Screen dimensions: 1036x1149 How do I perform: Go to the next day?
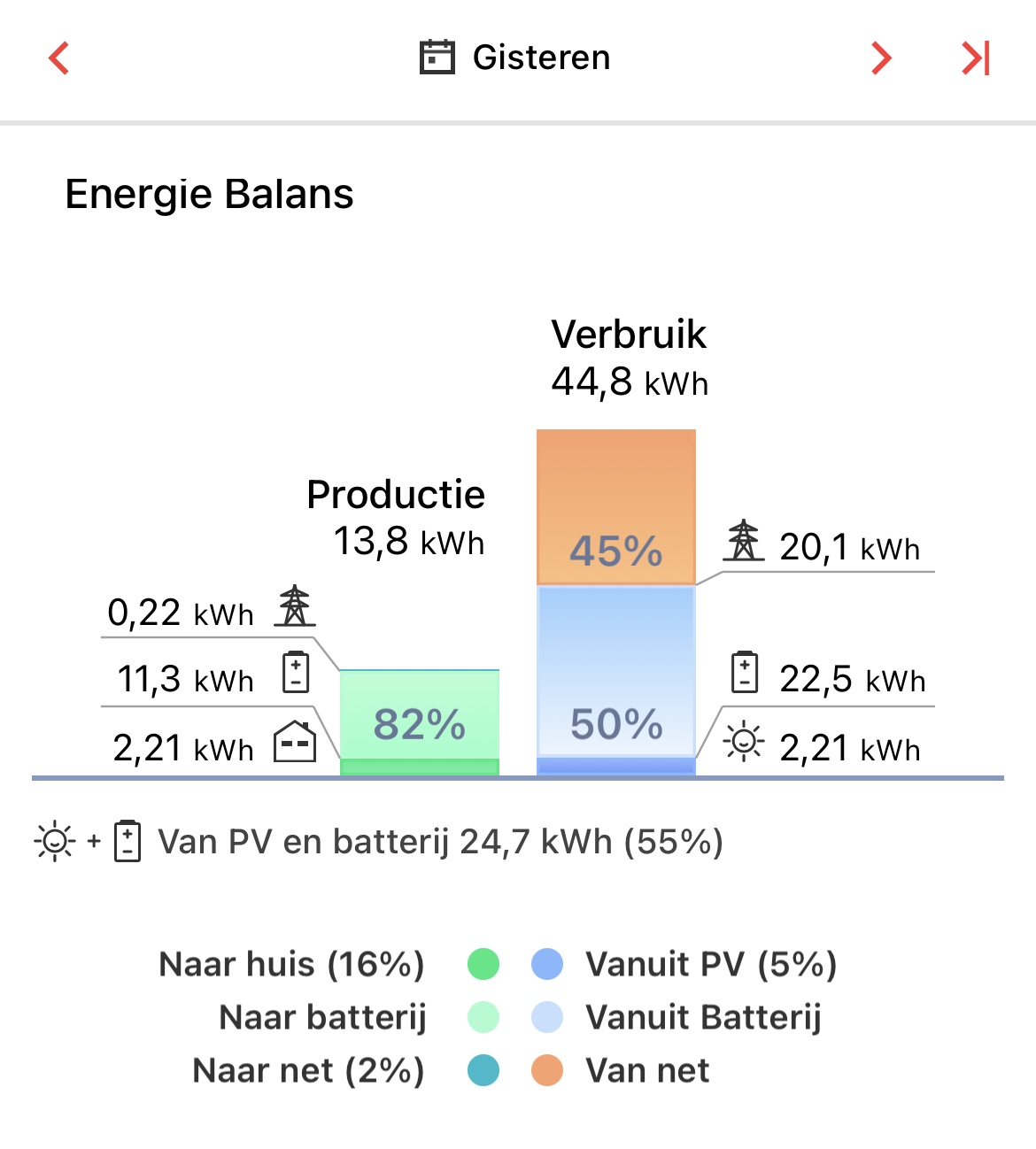coord(880,58)
